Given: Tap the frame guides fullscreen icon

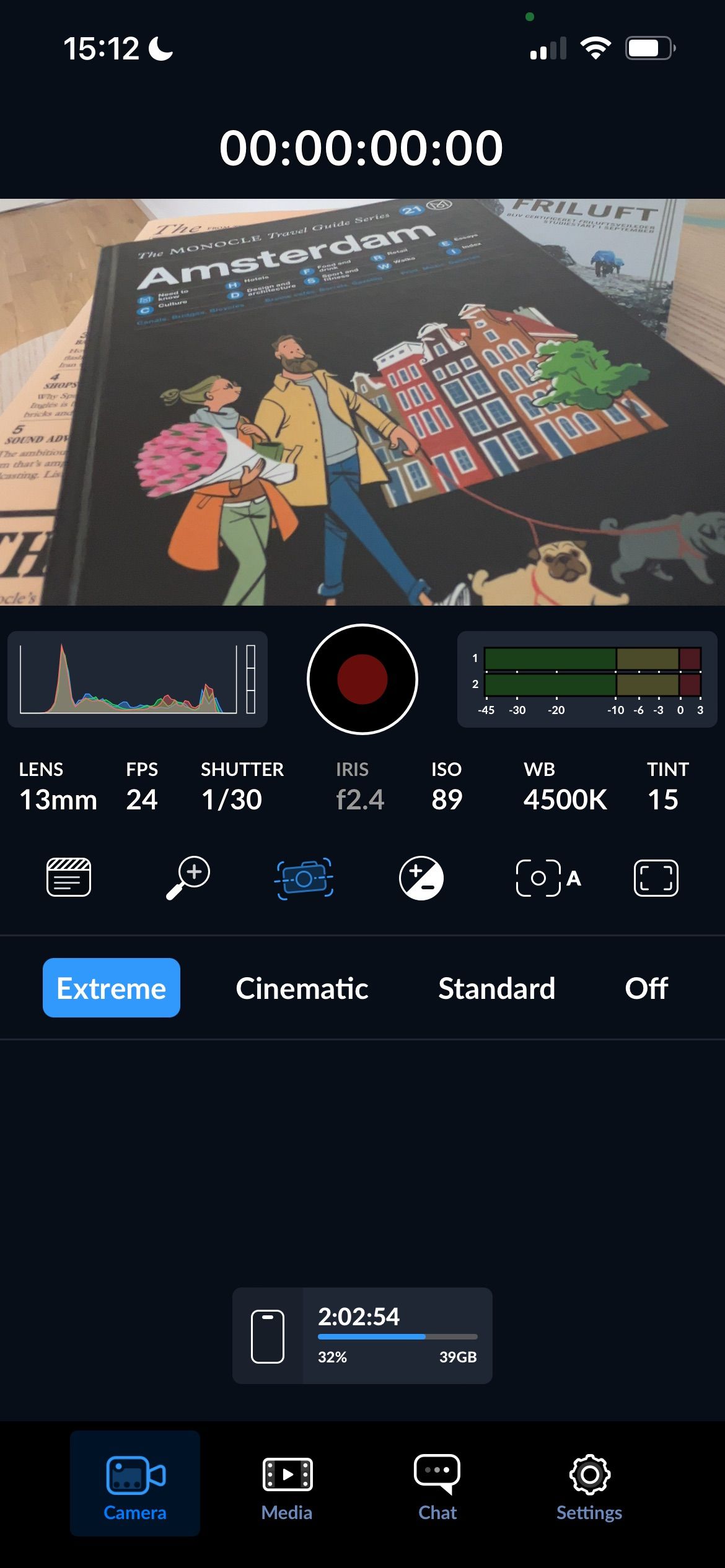Looking at the screenshot, I should [x=656, y=878].
